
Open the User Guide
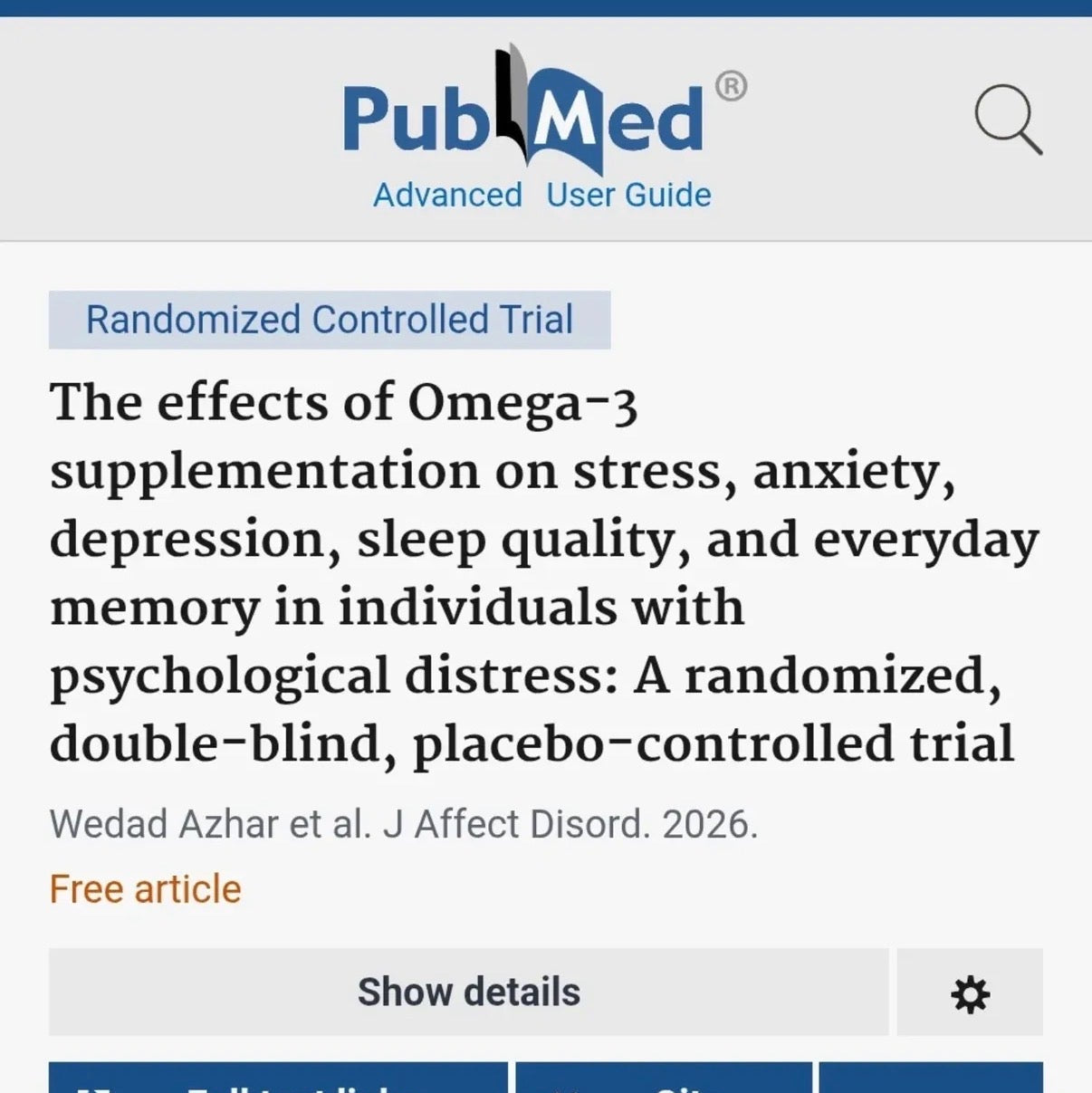tap(628, 195)
